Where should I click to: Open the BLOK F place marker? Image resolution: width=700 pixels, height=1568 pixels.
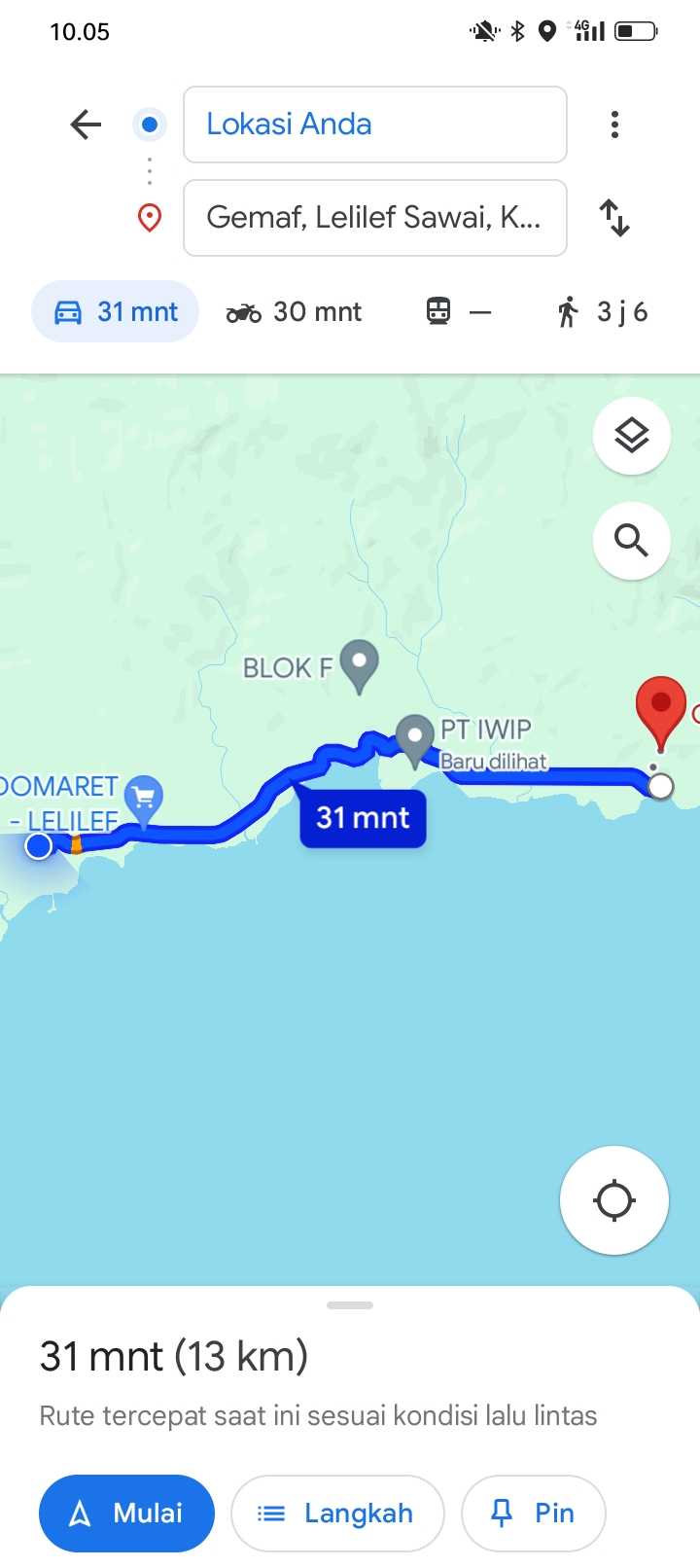360,666
